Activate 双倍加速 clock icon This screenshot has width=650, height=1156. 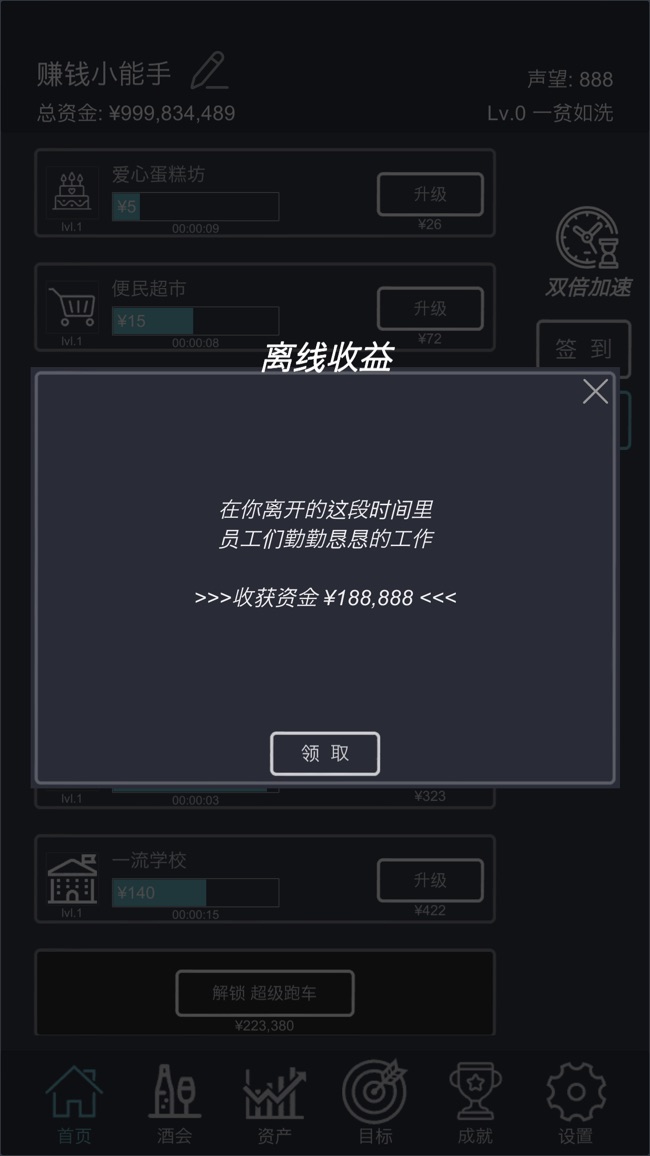click(587, 237)
